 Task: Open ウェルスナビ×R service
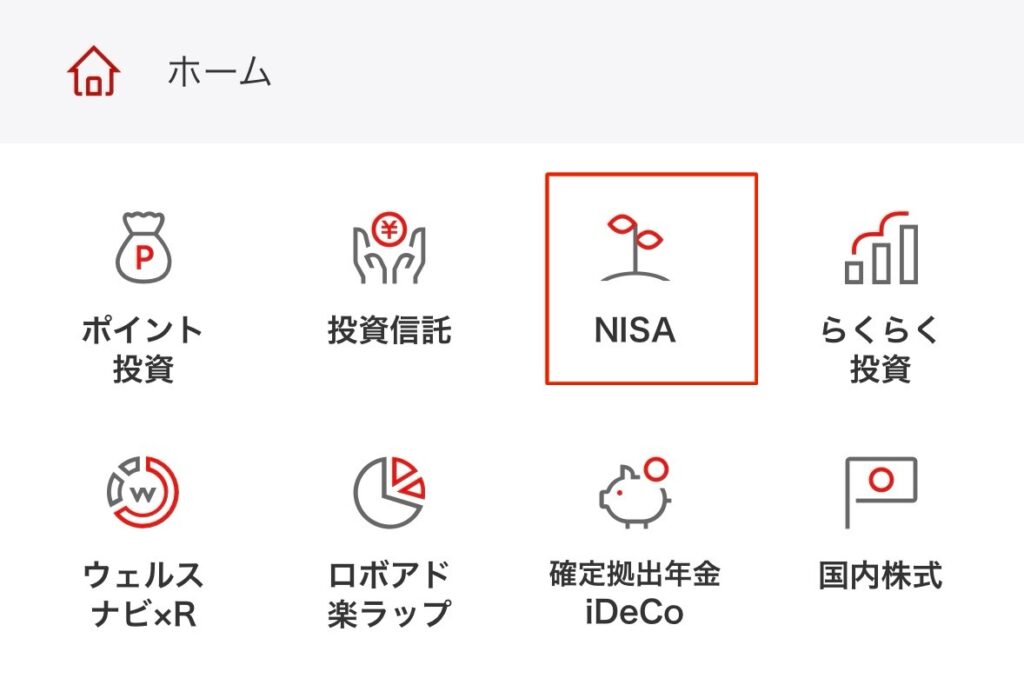[x=142, y=540]
